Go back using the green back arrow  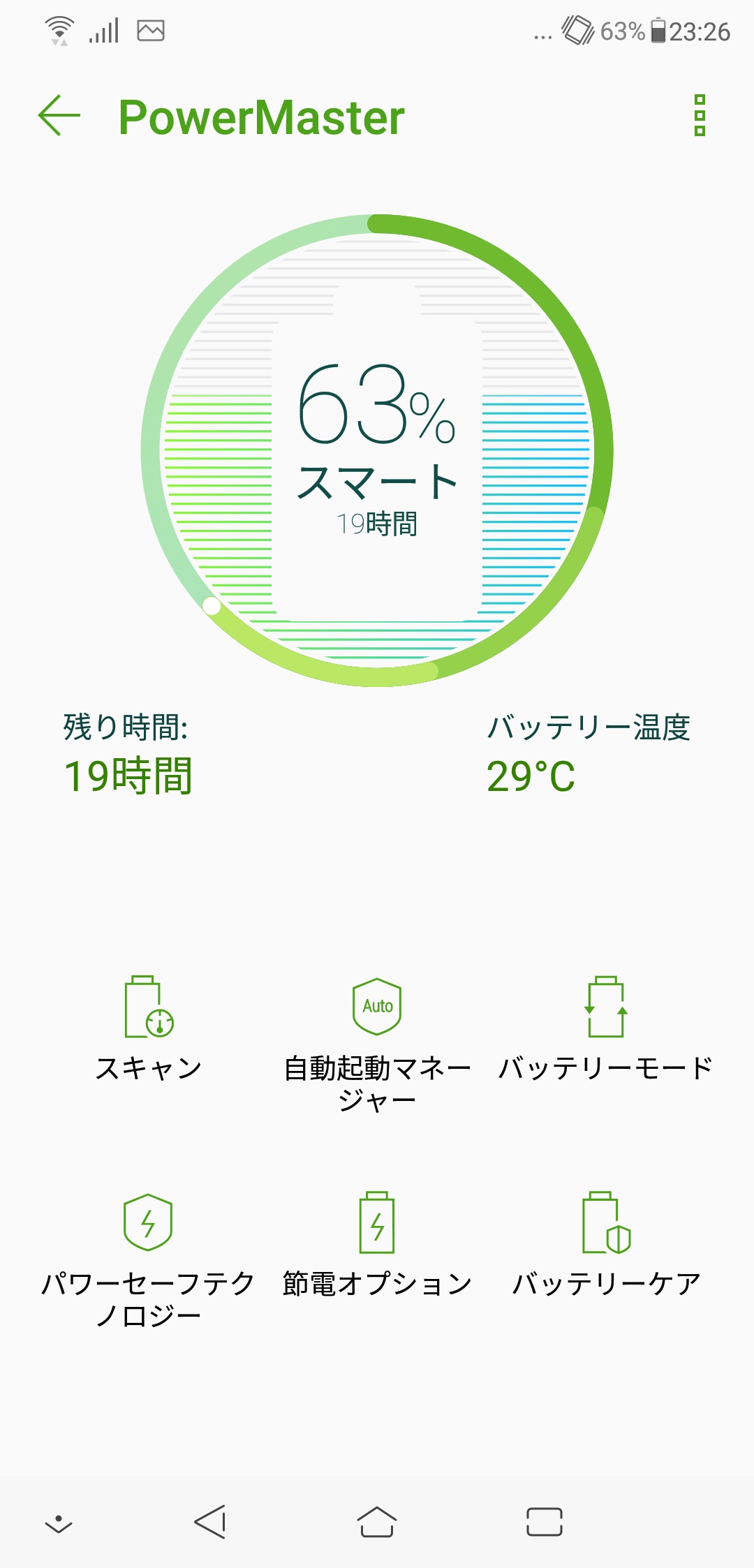tap(59, 115)
